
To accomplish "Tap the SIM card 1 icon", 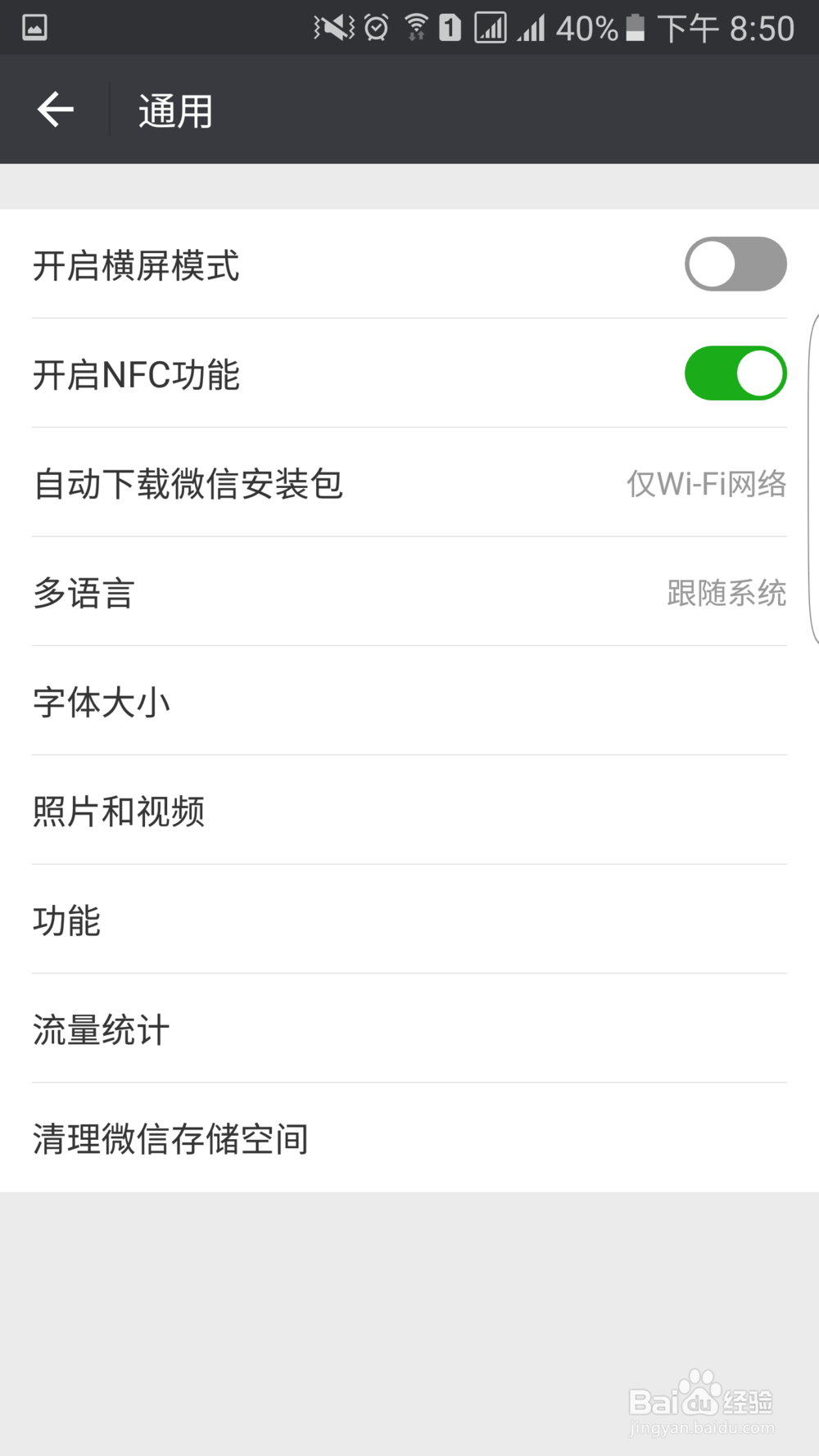I will (x=450, y=27).
